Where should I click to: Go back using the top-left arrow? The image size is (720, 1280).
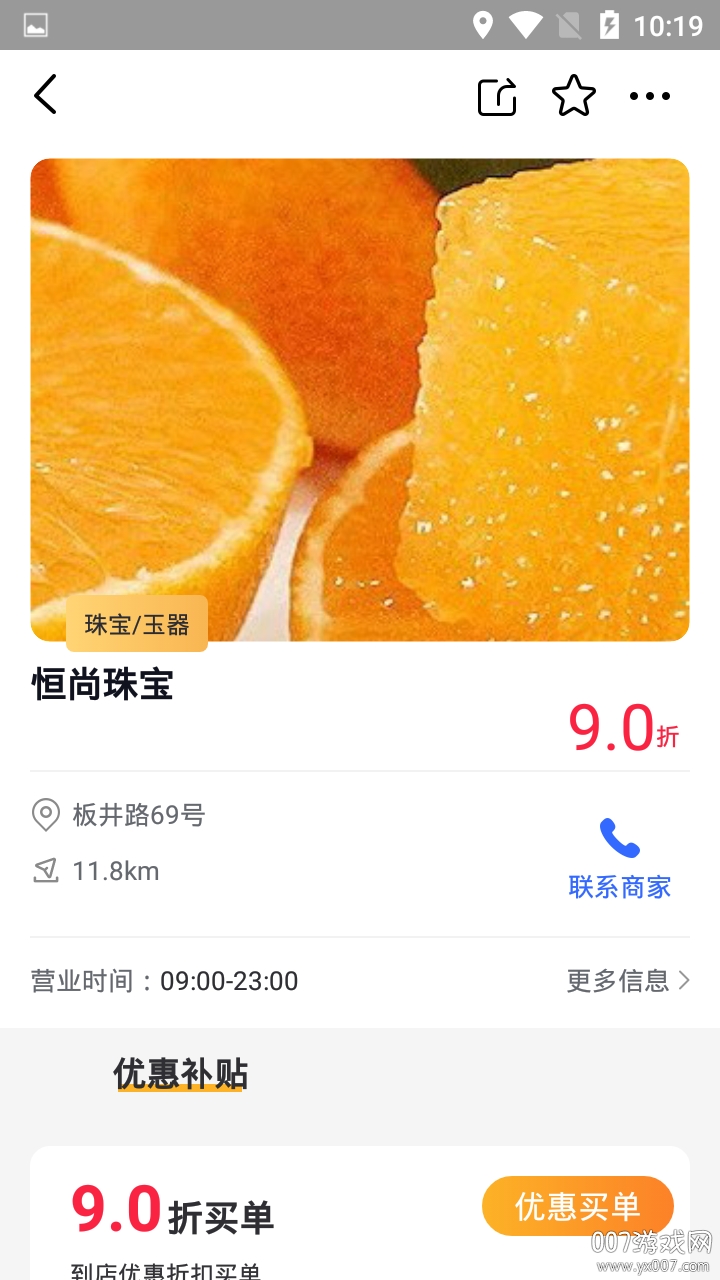pyautogui.click(x=46, y=96)
